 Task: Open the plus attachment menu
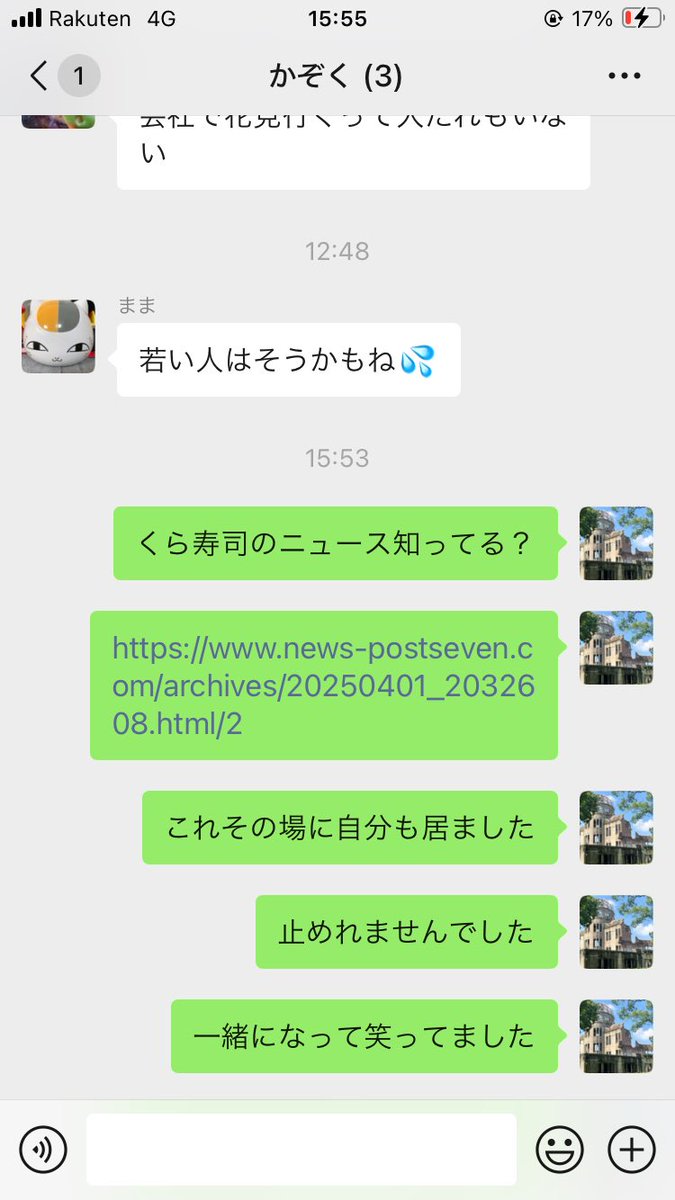[x=631, y=1150]
